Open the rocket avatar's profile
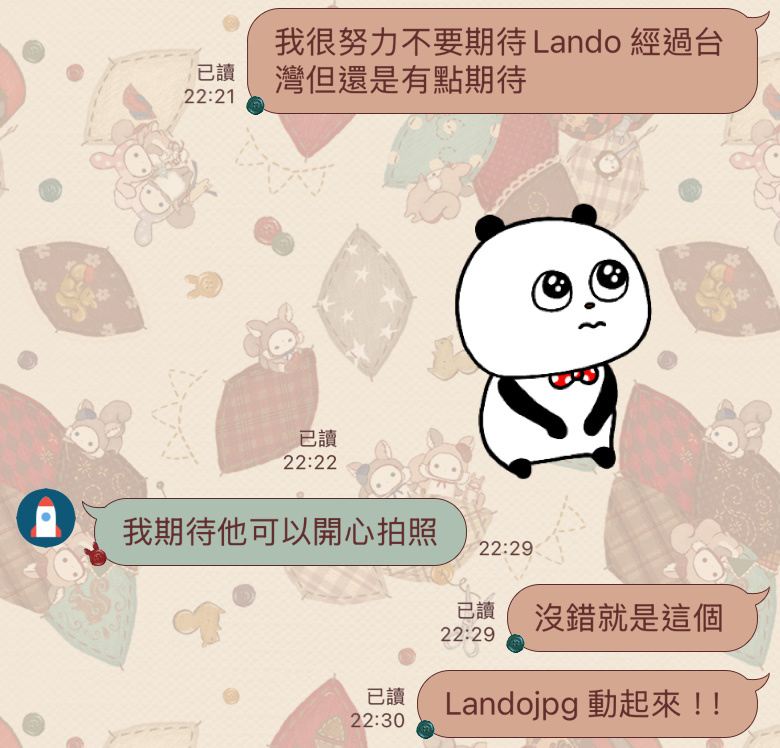The height and width of the screenshot is (748, 780). point(45,518)
